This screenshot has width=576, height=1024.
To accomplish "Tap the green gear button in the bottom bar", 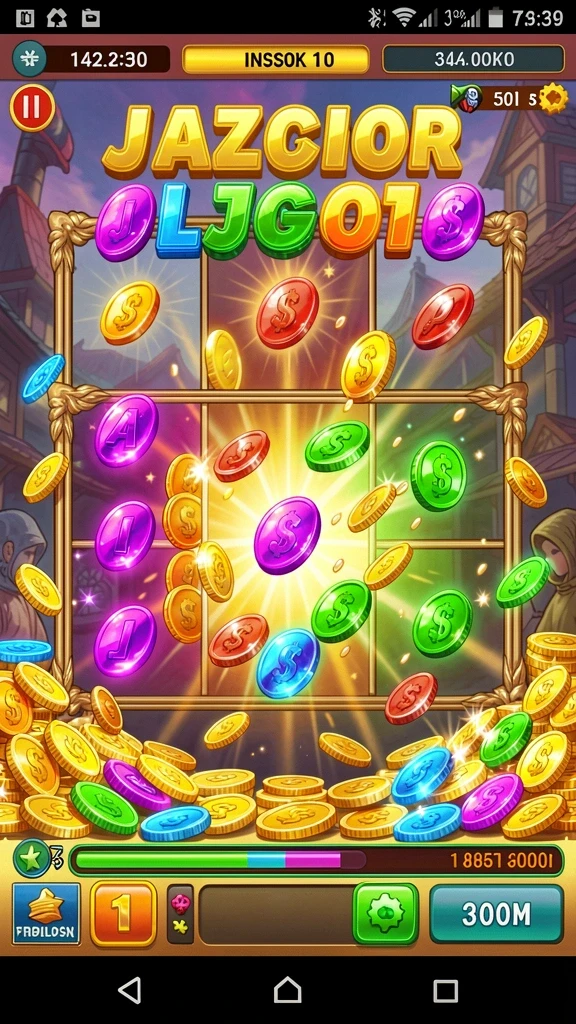I will tap(385, 914).
